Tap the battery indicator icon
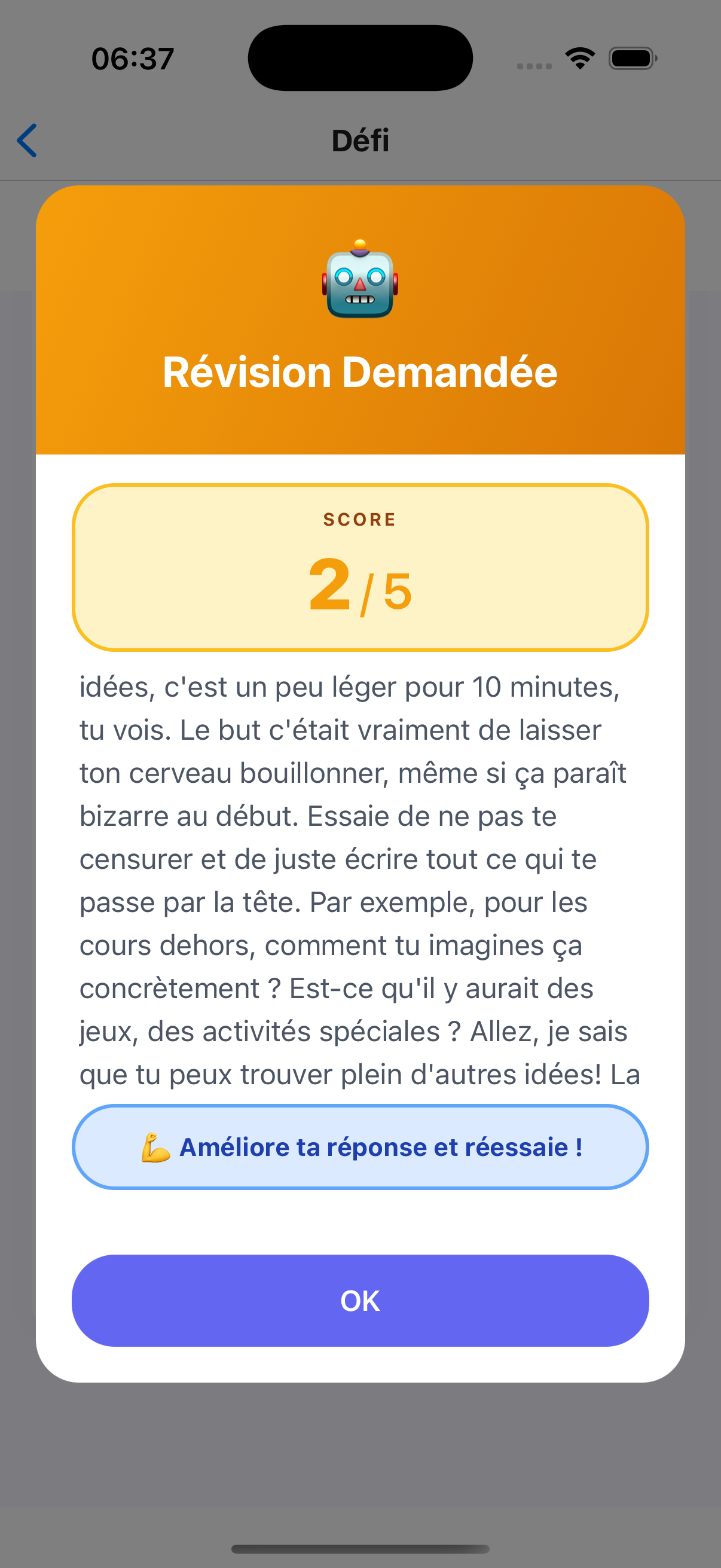The height and width of the screenshot is (1568, 721). point(631,58)
